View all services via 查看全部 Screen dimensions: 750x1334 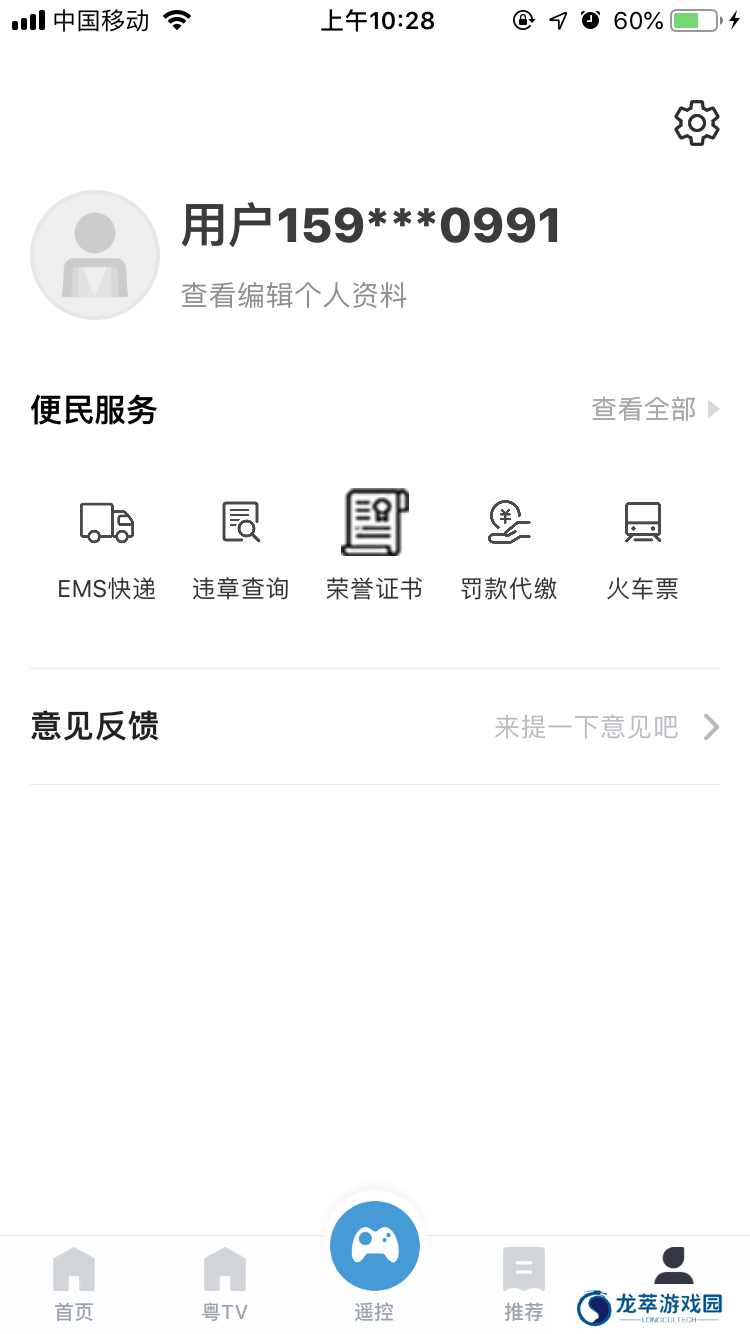[655, 409]
